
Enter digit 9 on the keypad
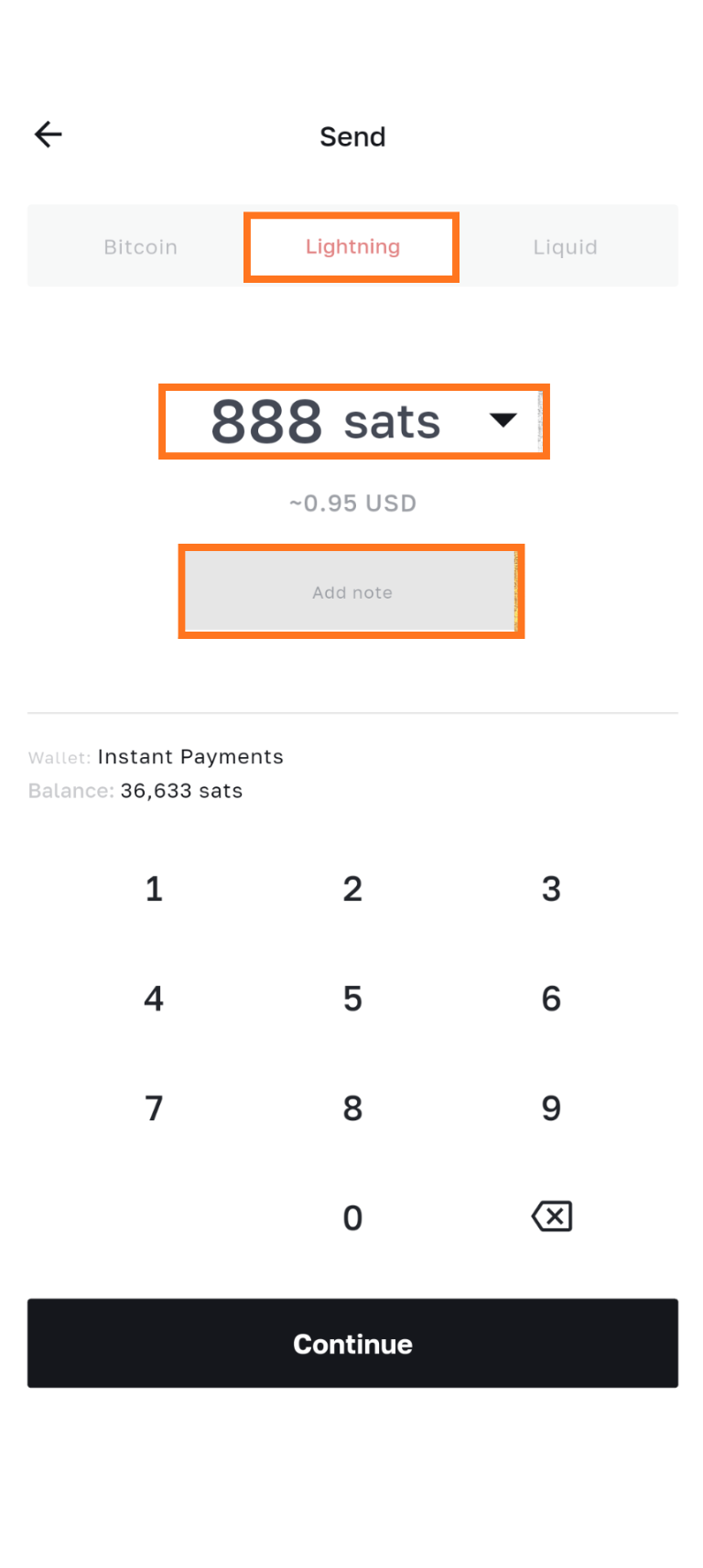550,1108
